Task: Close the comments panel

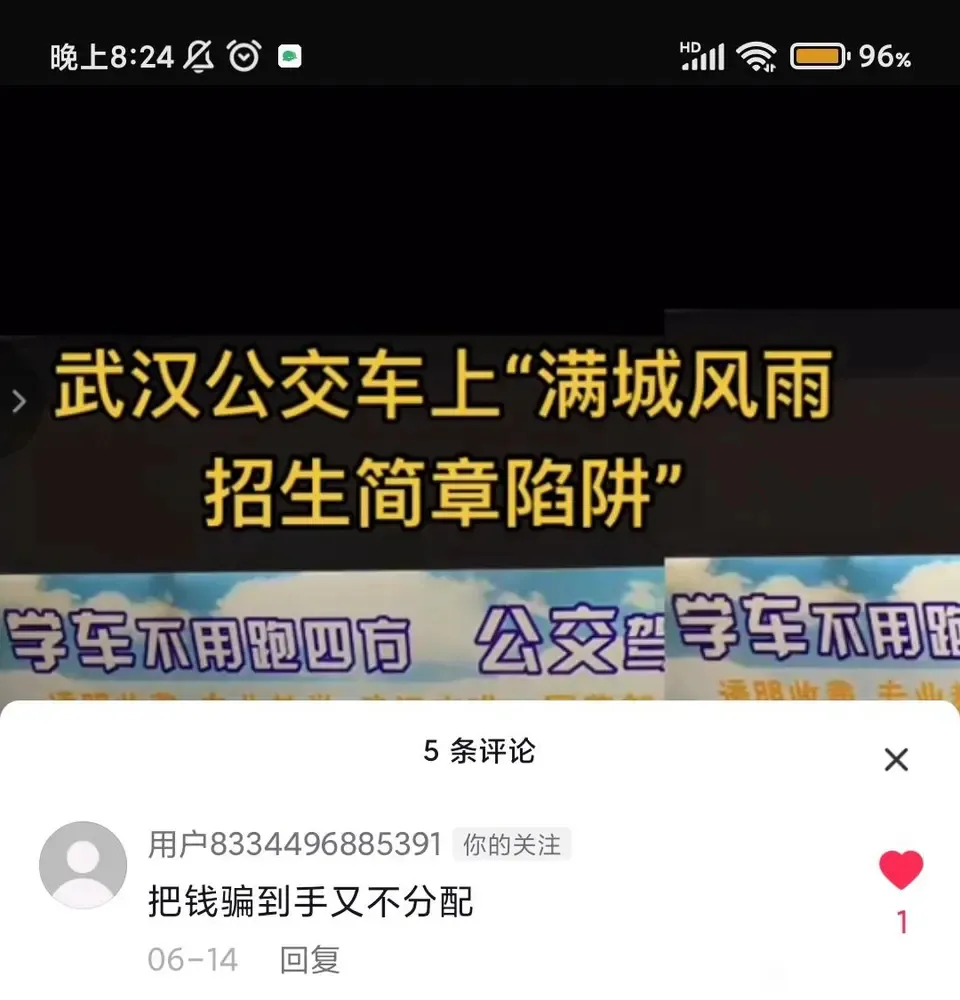Action: [x=896, y=760]
